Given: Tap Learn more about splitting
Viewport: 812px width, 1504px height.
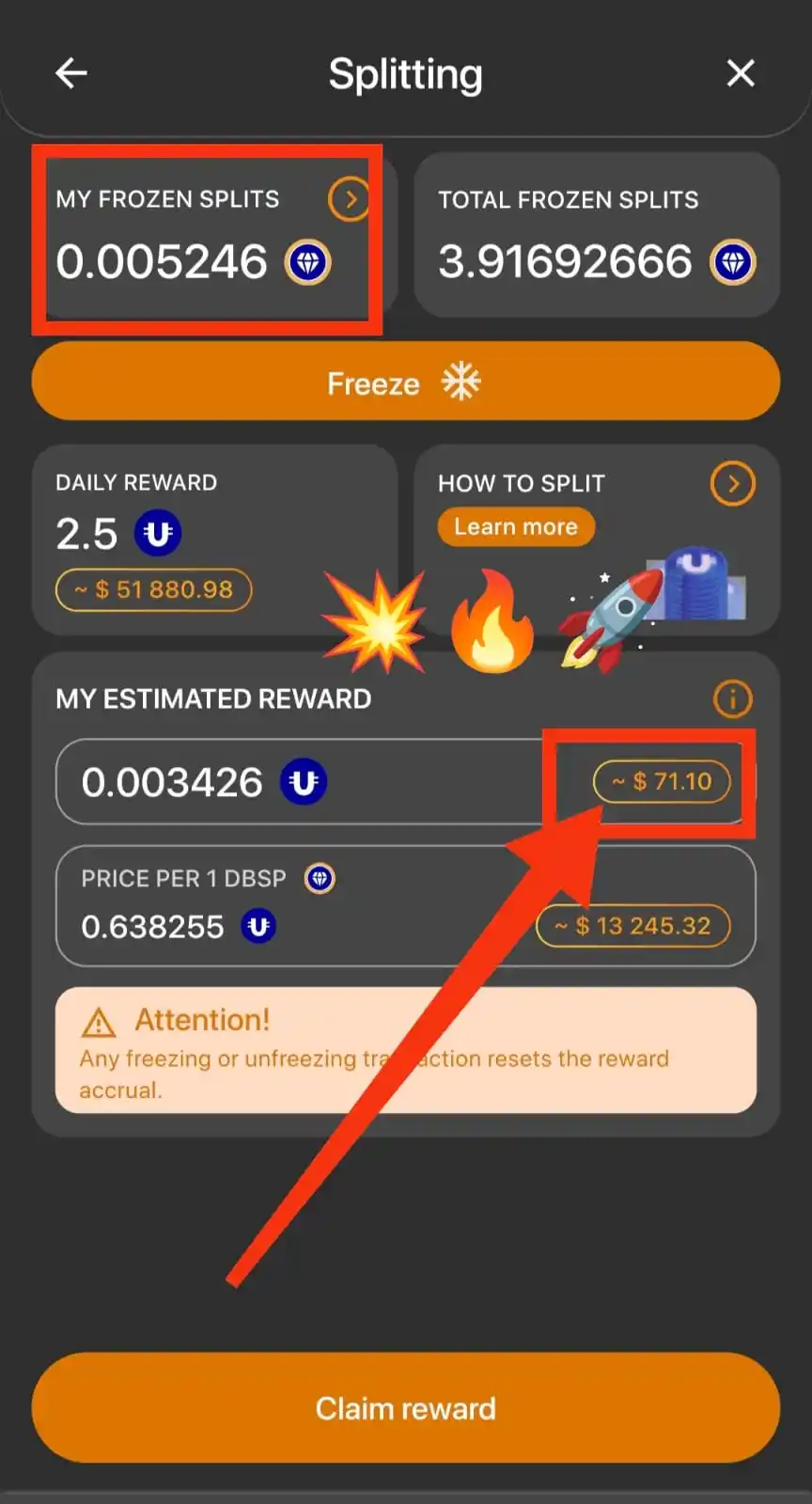Looking at the screenshot, I should [515, 526].
